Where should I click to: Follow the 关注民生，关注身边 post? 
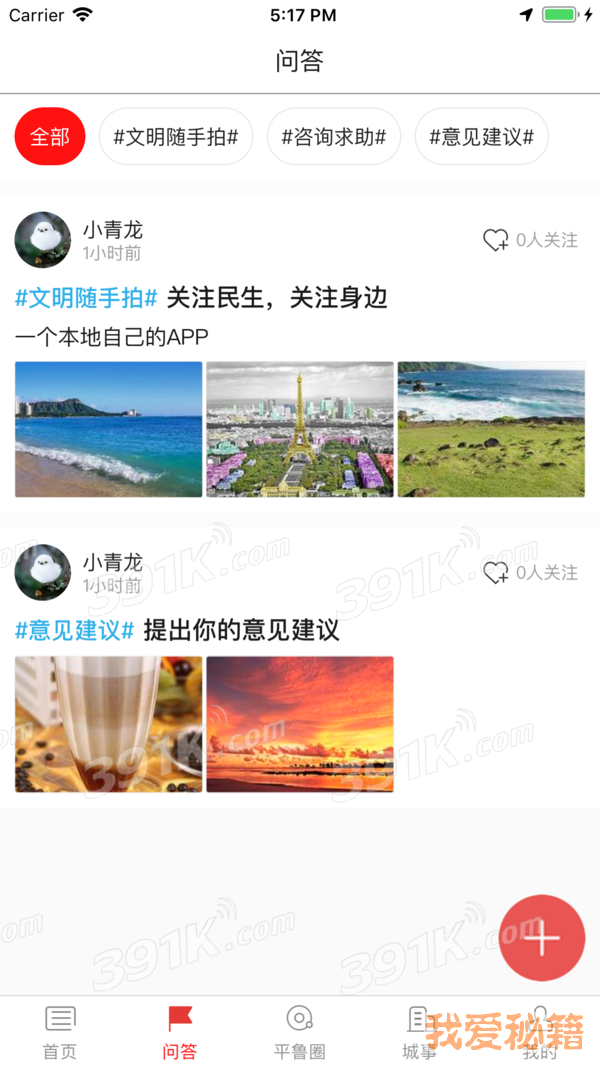point(531,240)
